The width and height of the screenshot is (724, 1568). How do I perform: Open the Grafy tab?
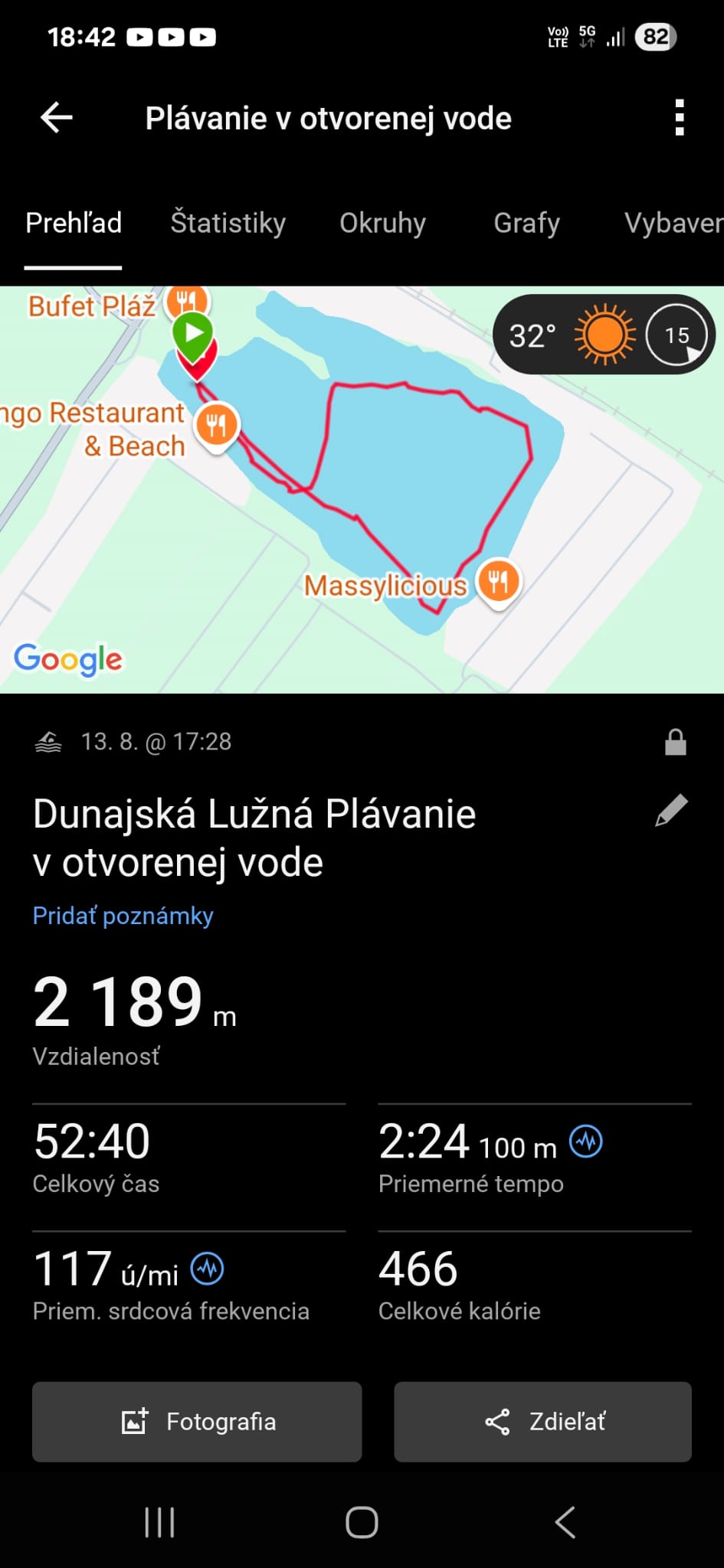(526, 223)
